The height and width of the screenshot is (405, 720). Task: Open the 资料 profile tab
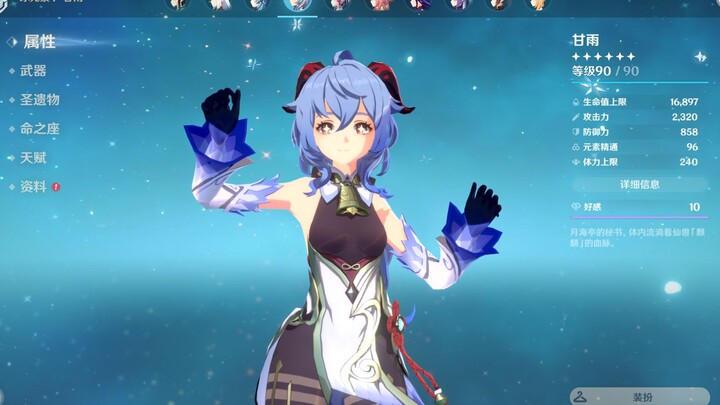pos(33,187)
